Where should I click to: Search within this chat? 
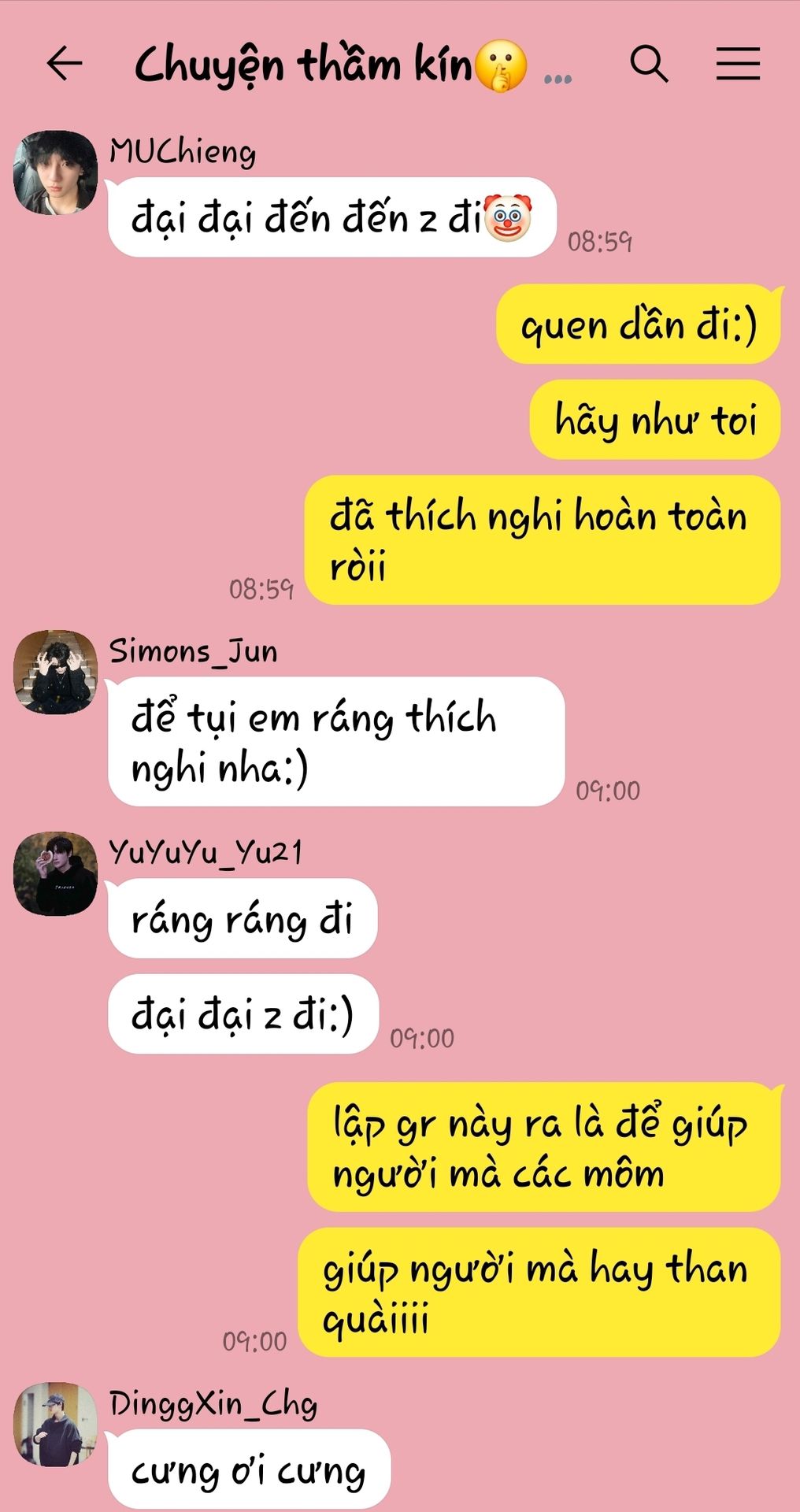coord(649,64)
